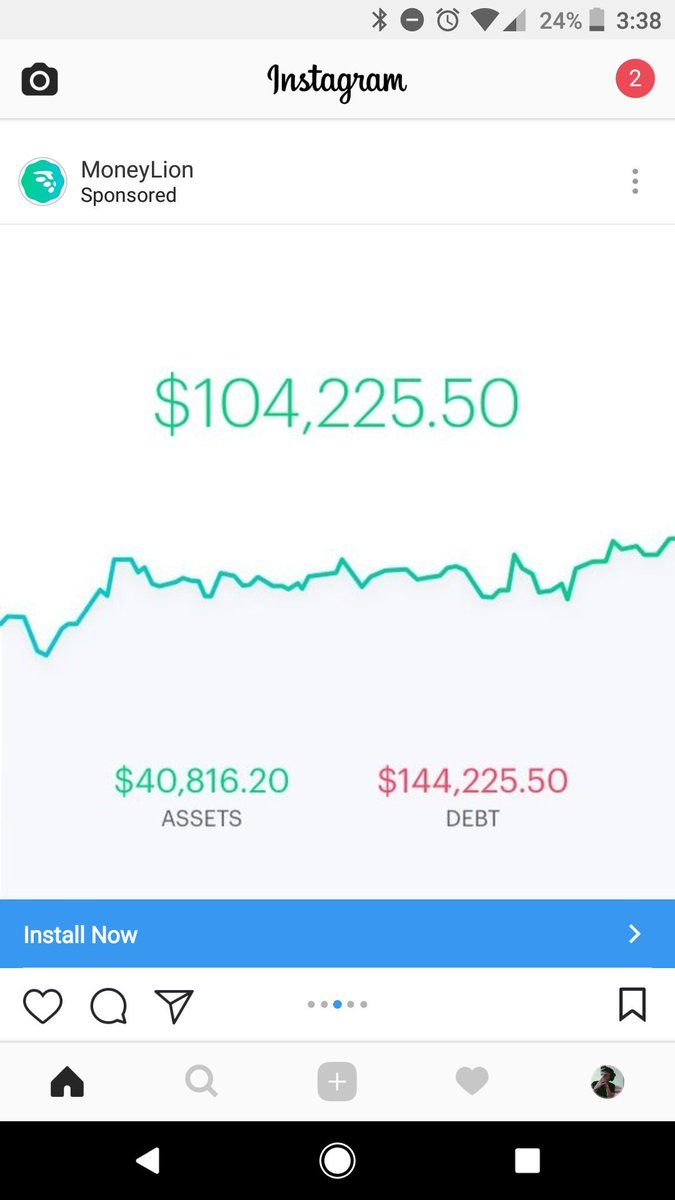The width and height of the screenshot is (675, 1200).
Task: Open the camera from the top bar
Action: pos(40,80)
